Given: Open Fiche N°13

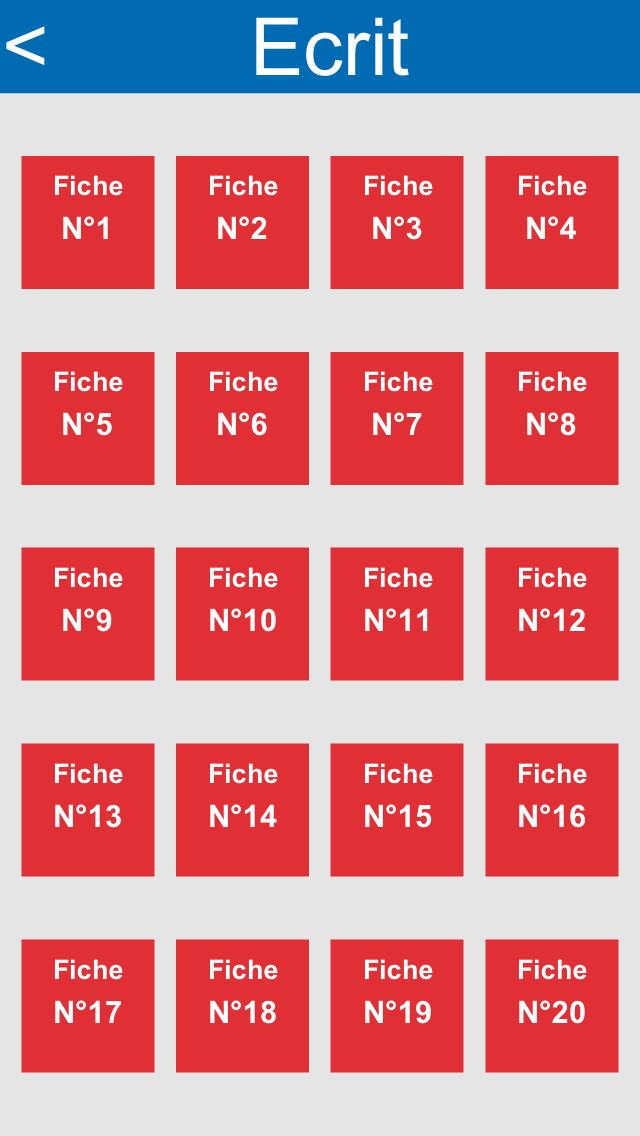Looking at the screenshot, I should (x=88, y=810).
